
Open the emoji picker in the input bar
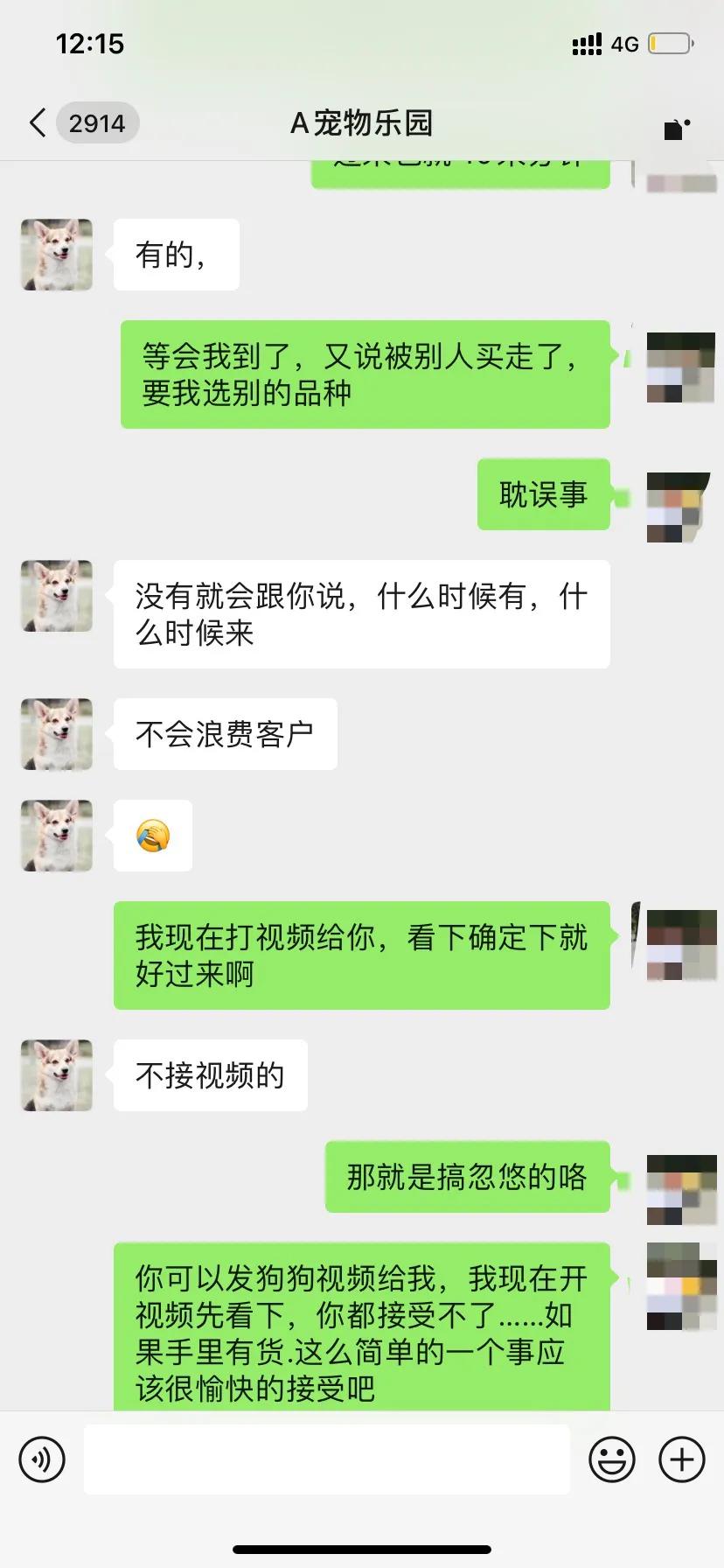tap(613, 1459)
